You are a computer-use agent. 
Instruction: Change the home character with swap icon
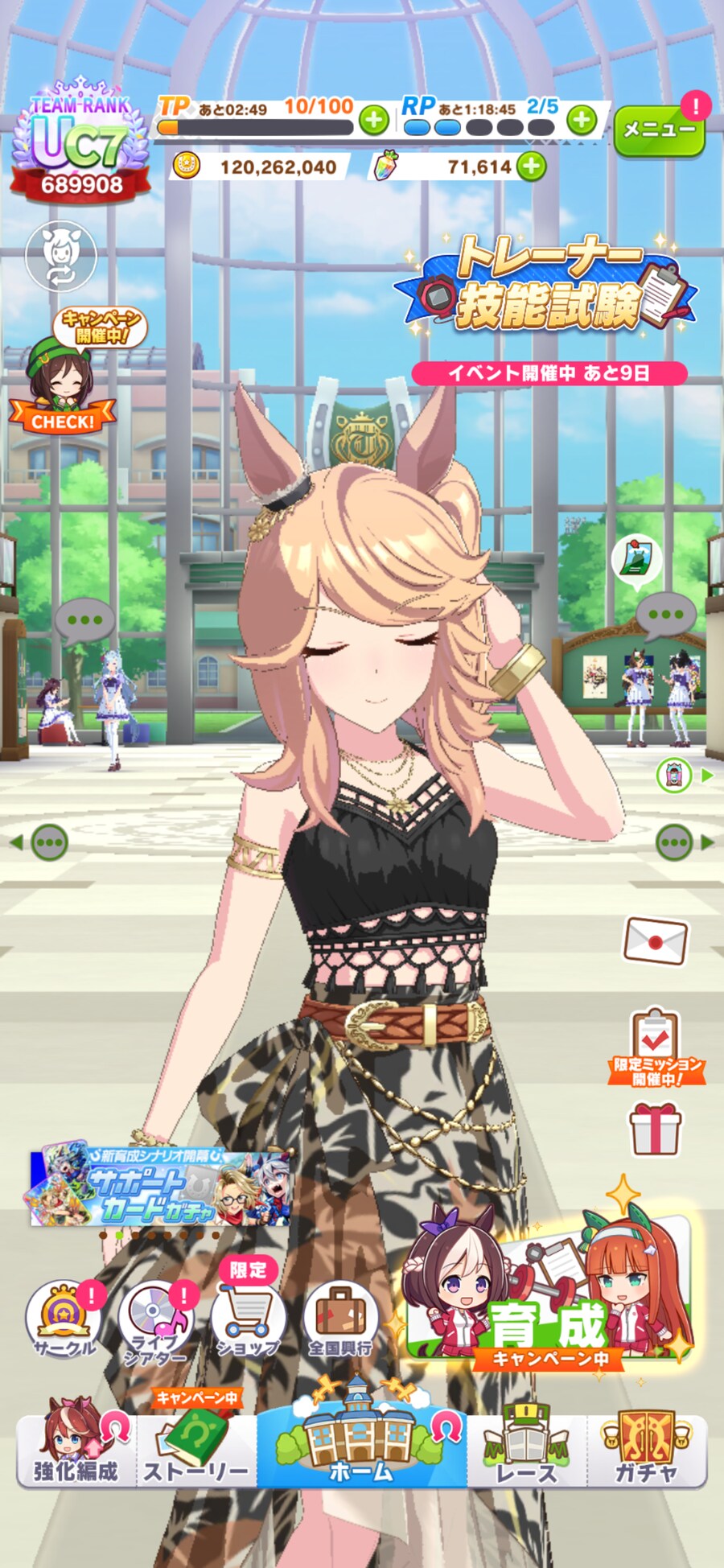[x=61, y=257]
